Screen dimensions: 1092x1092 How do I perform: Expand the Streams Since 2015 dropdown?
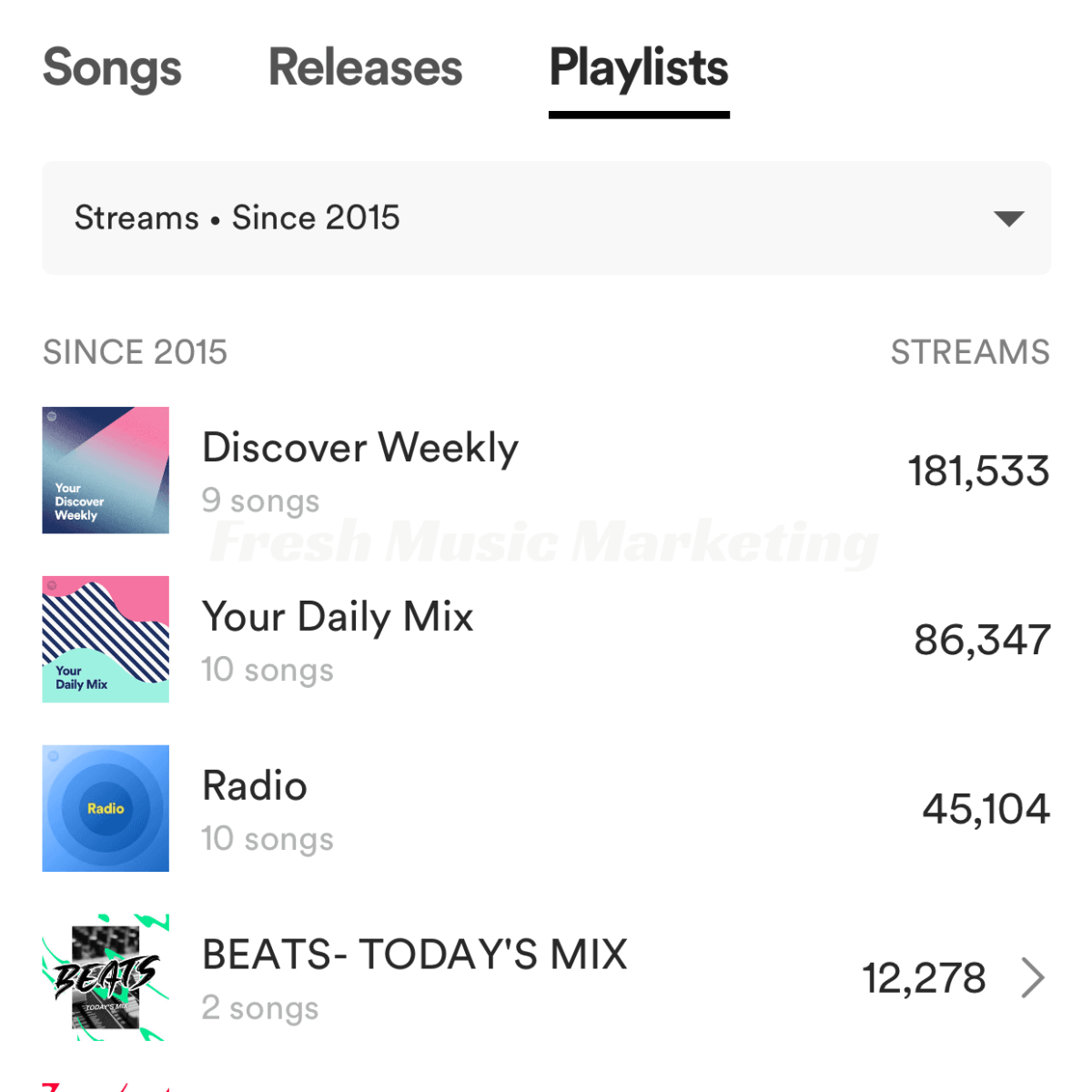(x=546, y=218)
